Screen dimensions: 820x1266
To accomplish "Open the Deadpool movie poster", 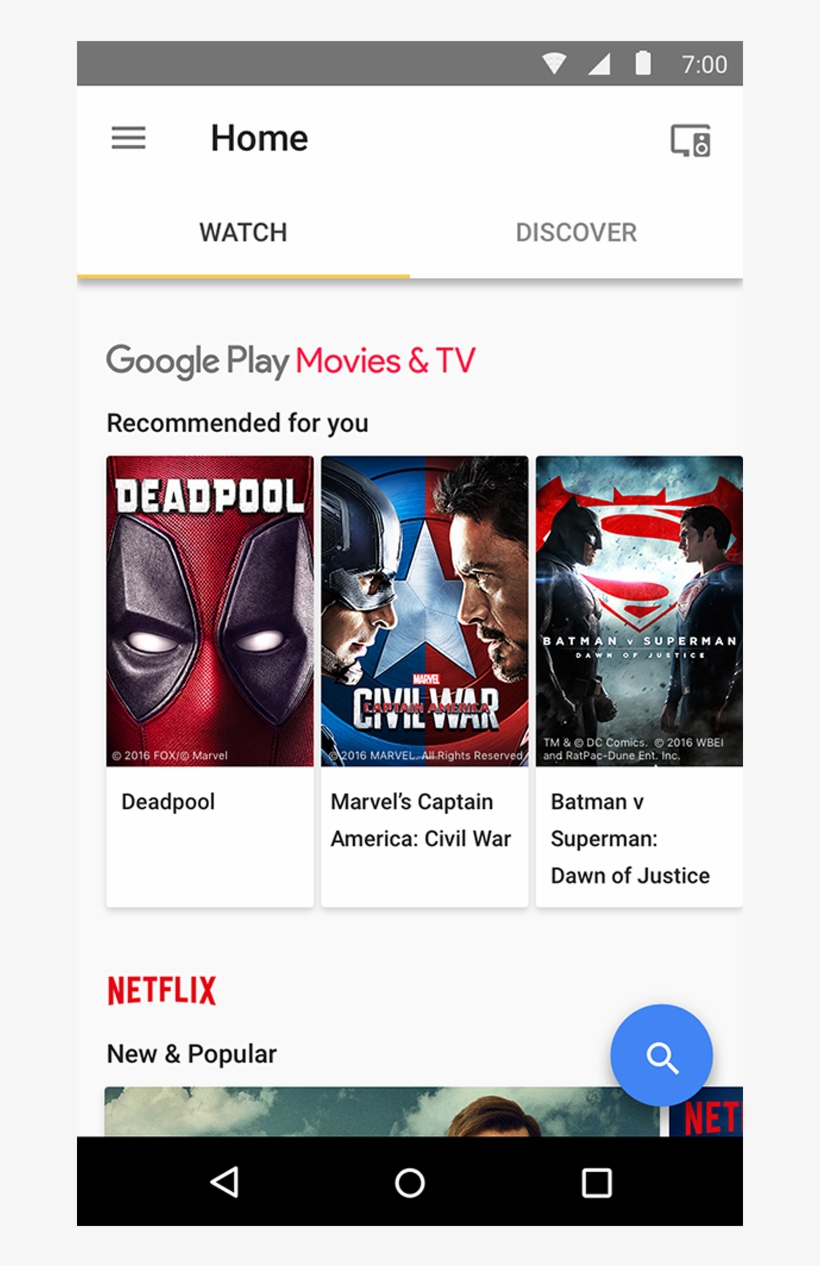I will (x=209, y=610).
